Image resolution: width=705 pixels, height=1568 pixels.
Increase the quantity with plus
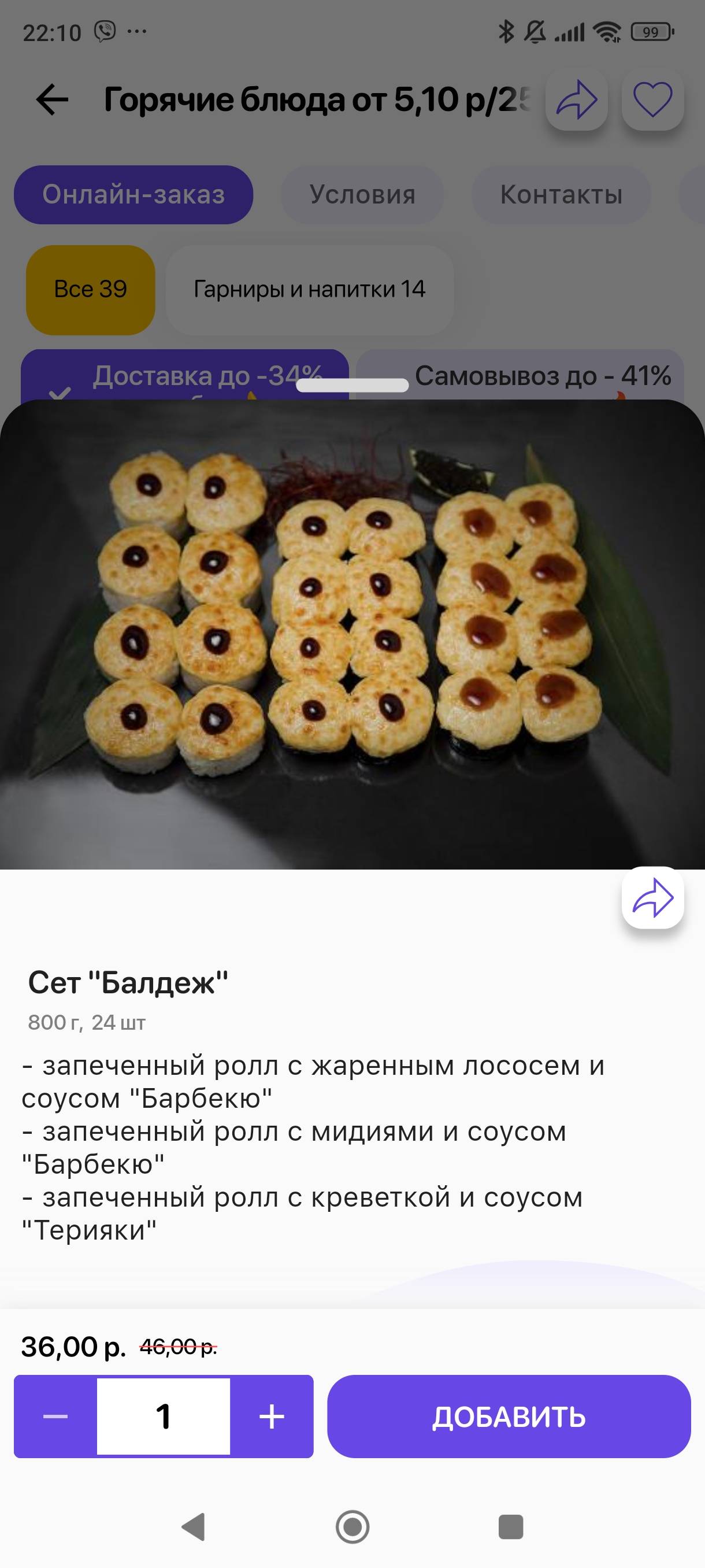click(x=271, y=1416)
